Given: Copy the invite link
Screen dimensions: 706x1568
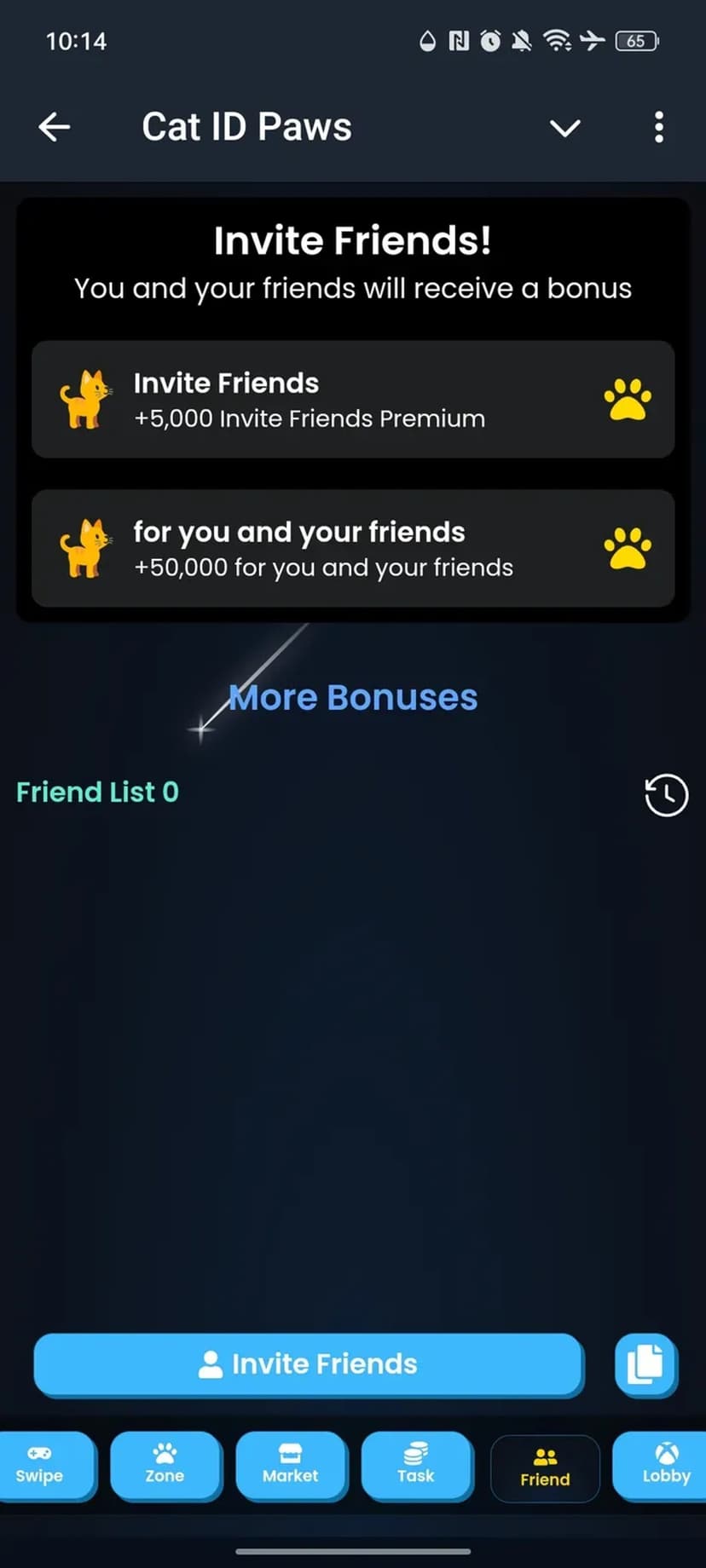Looking at the screenshot, I should pyautogui.click(x=645, y=1364).
